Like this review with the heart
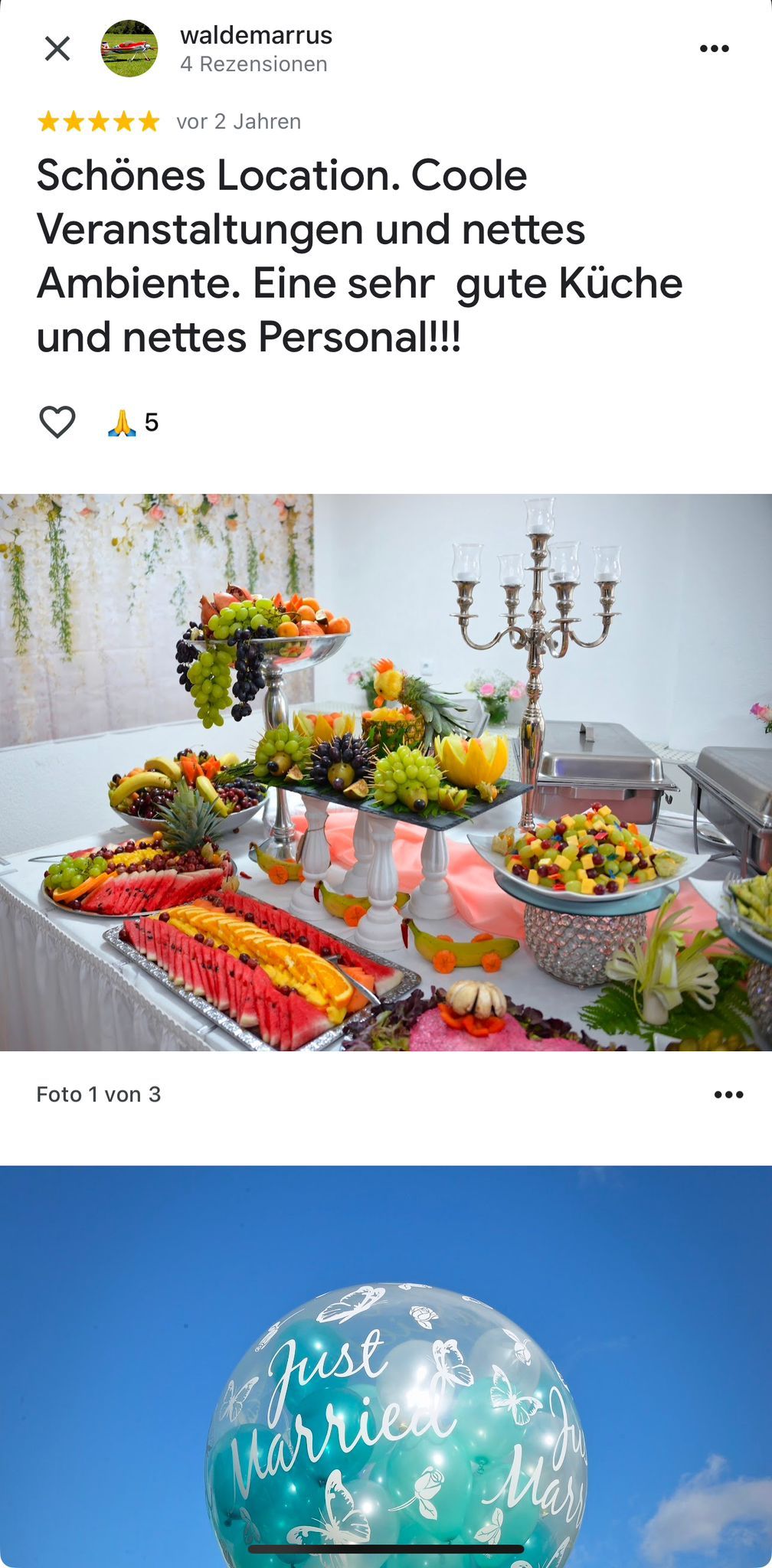772x1568 pixels. (57, 422)
